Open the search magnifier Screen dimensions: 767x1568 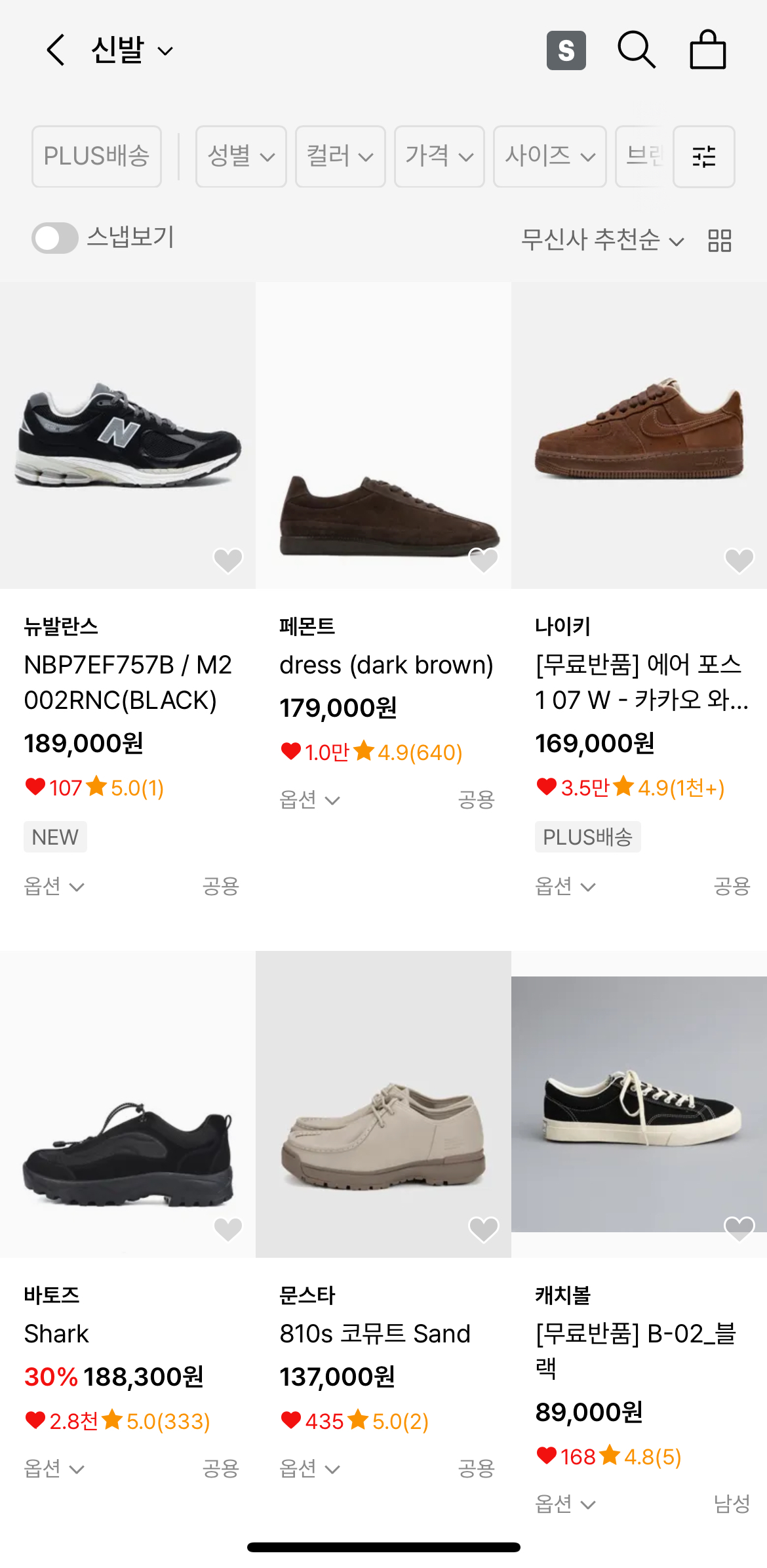click(636, 50)
